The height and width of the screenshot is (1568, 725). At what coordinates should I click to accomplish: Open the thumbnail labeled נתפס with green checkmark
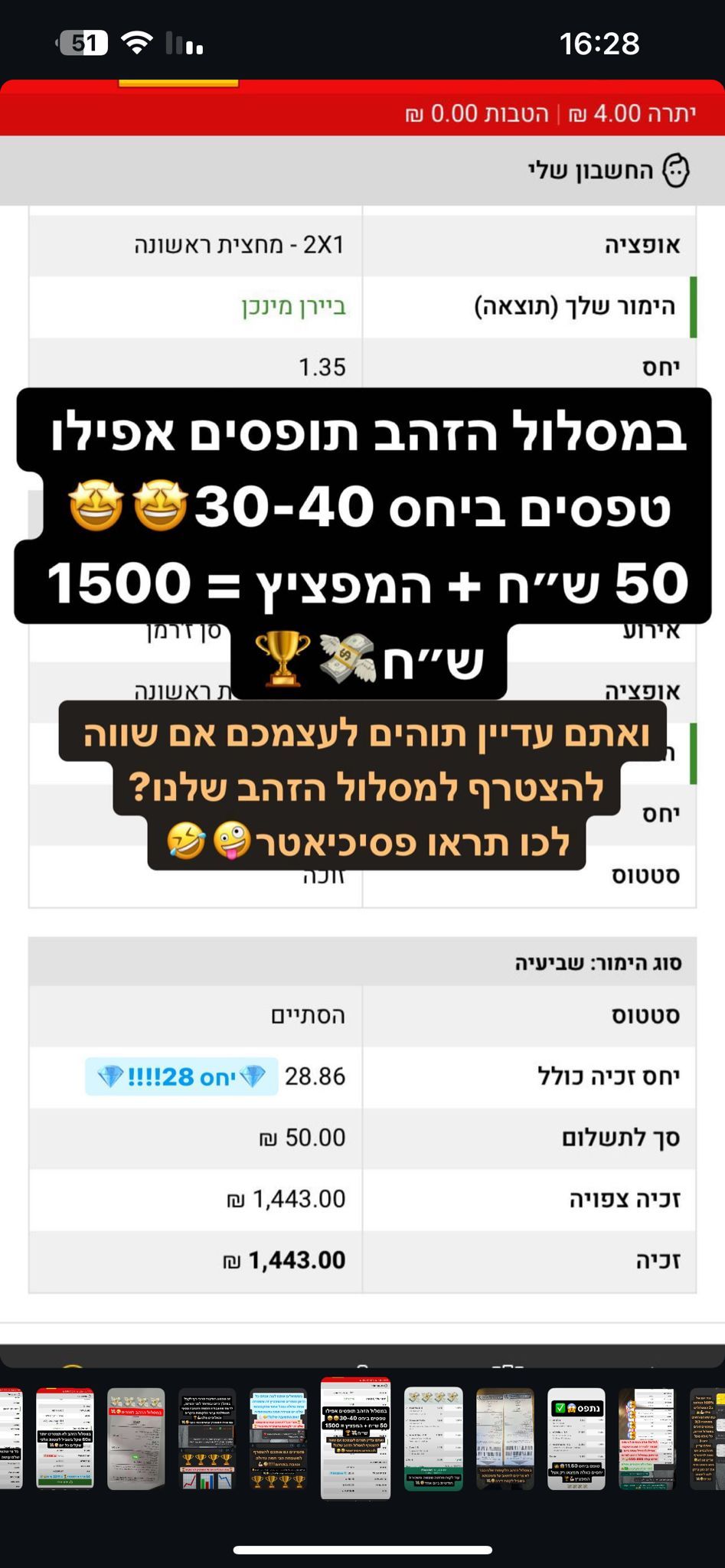[576, 1439]
